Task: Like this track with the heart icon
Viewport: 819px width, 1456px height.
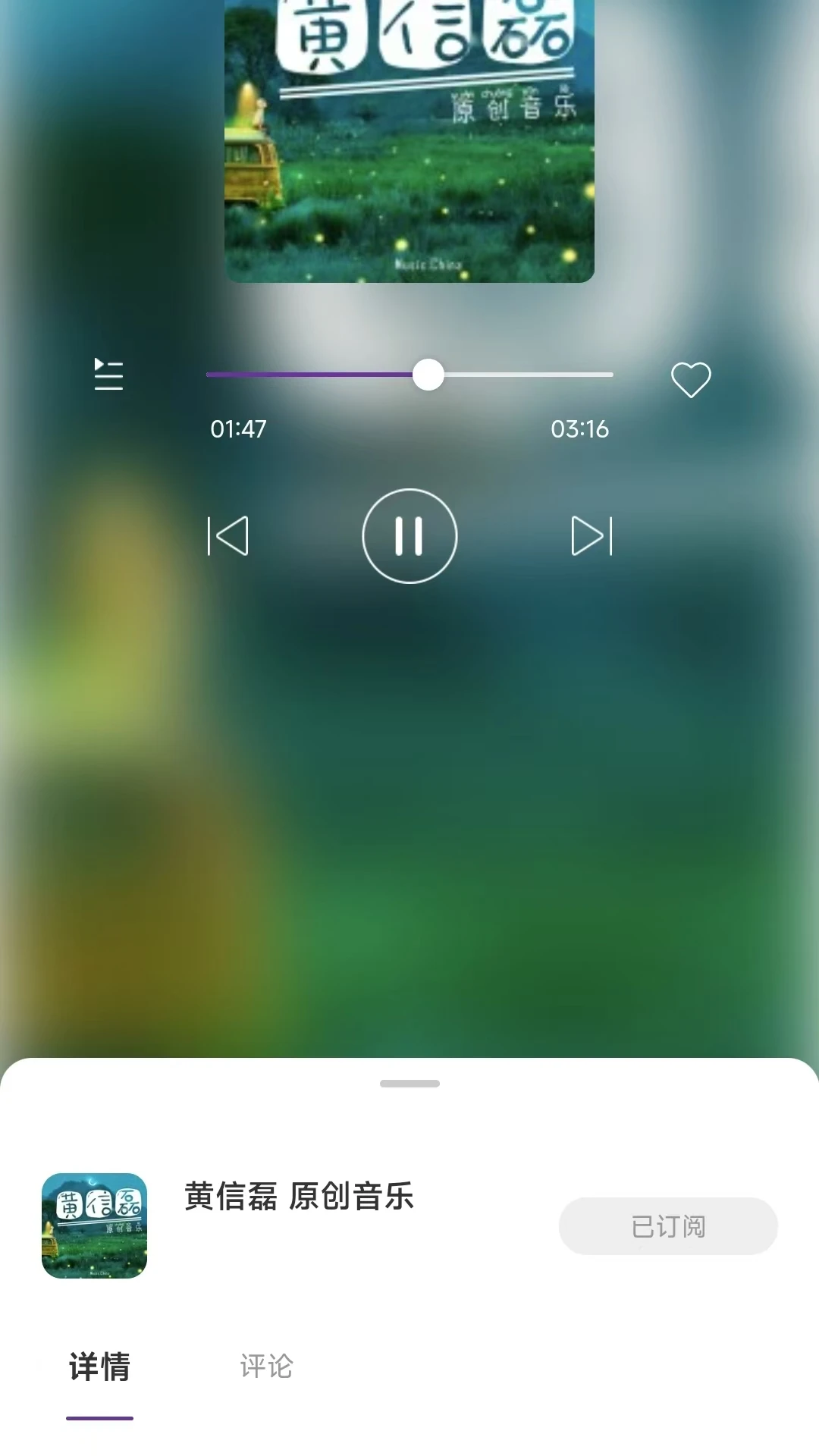Action: [691, 378]
